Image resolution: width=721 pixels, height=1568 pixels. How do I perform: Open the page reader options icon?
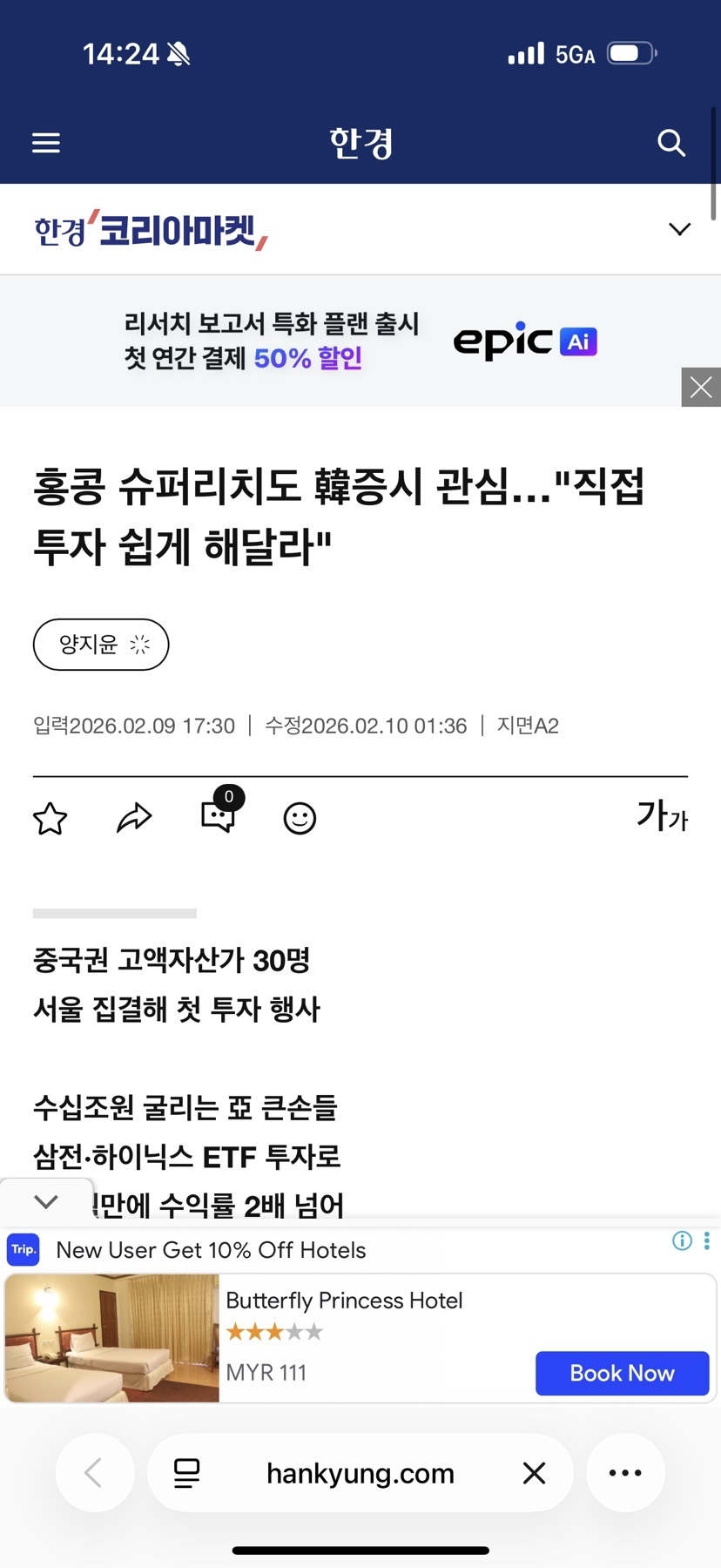point(186,1473)
